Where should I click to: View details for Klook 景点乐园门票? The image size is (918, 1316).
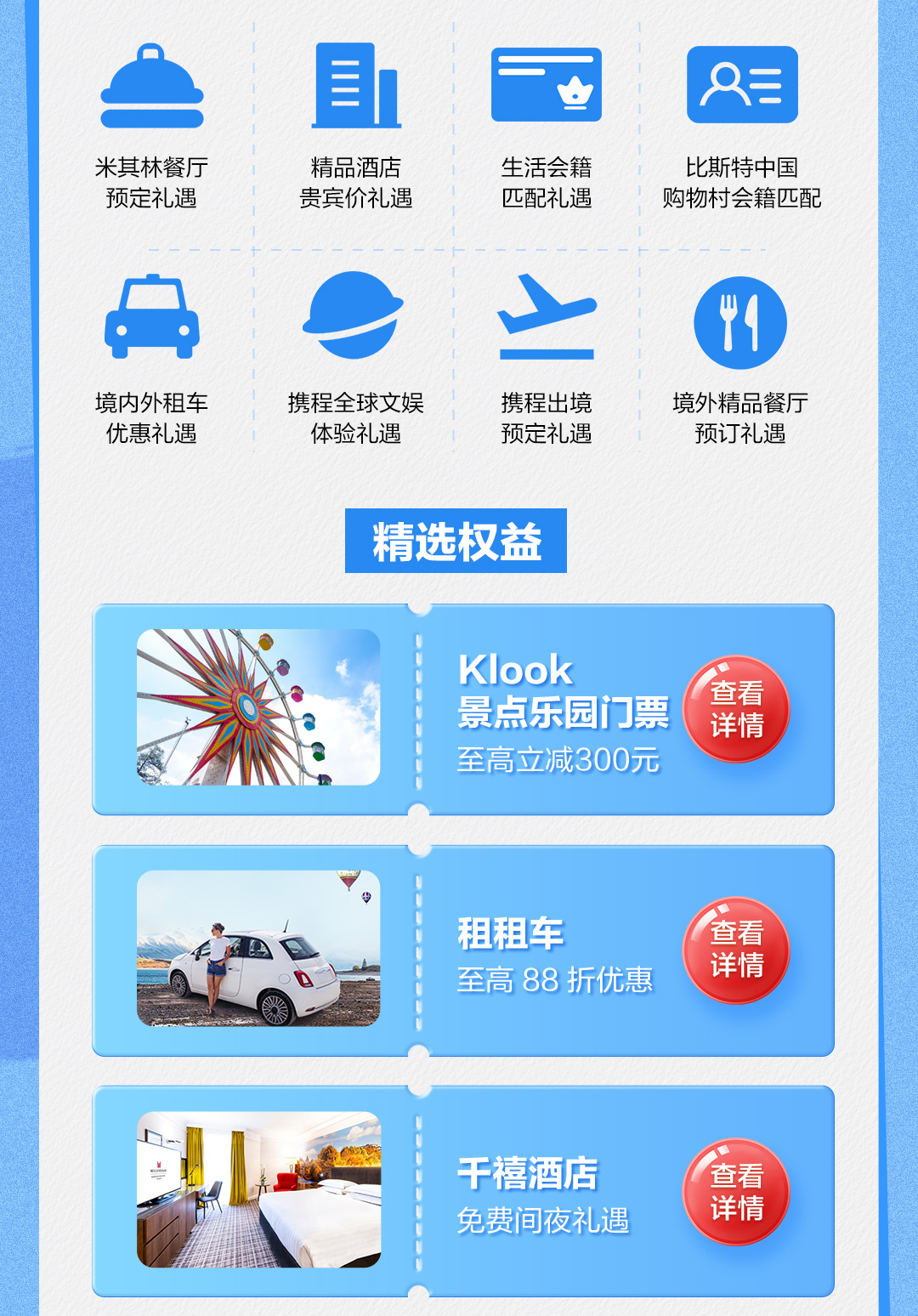(736, 709)
